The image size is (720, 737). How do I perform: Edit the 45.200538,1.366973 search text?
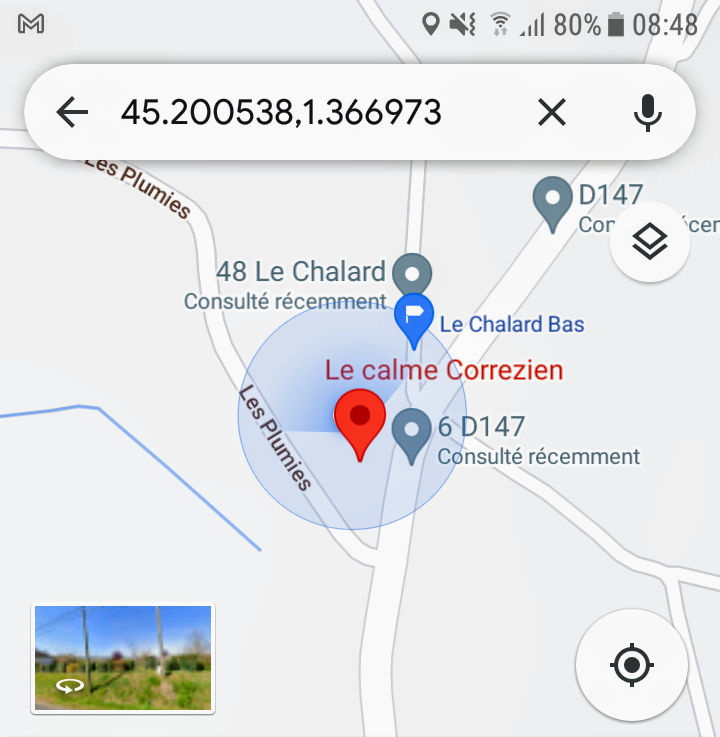[281, 112]
